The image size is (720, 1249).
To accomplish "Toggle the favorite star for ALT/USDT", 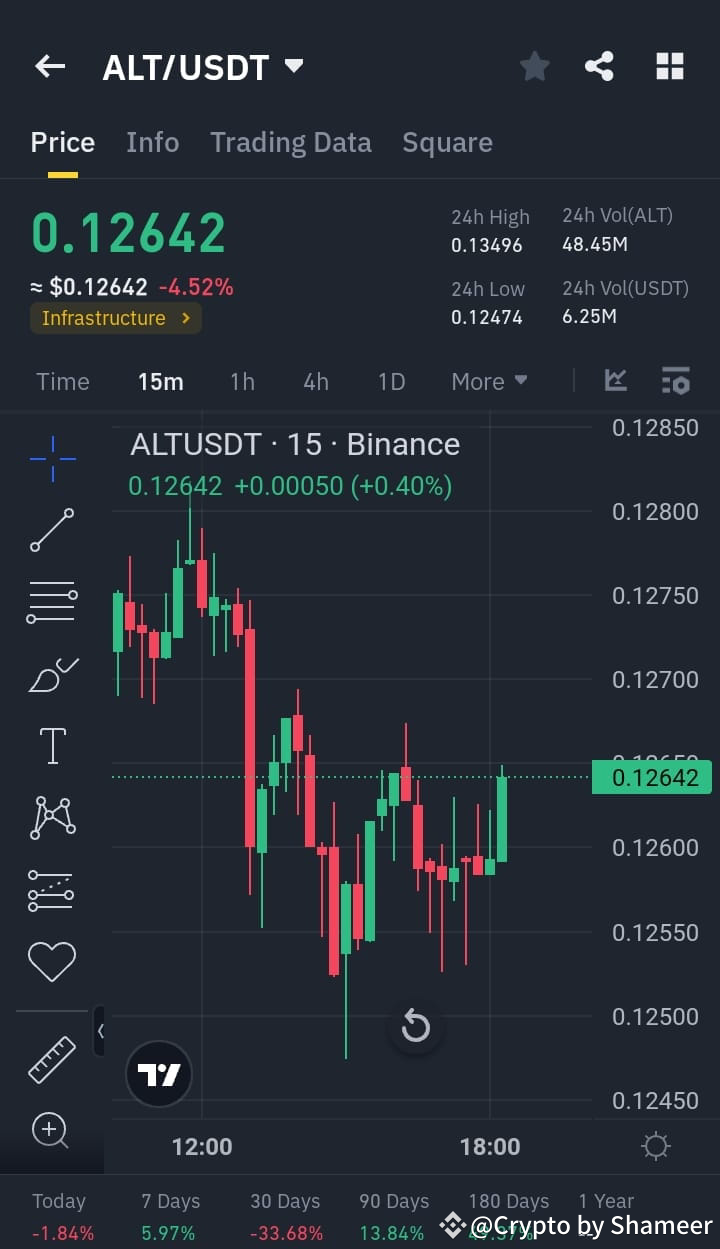I will [534, 65].
